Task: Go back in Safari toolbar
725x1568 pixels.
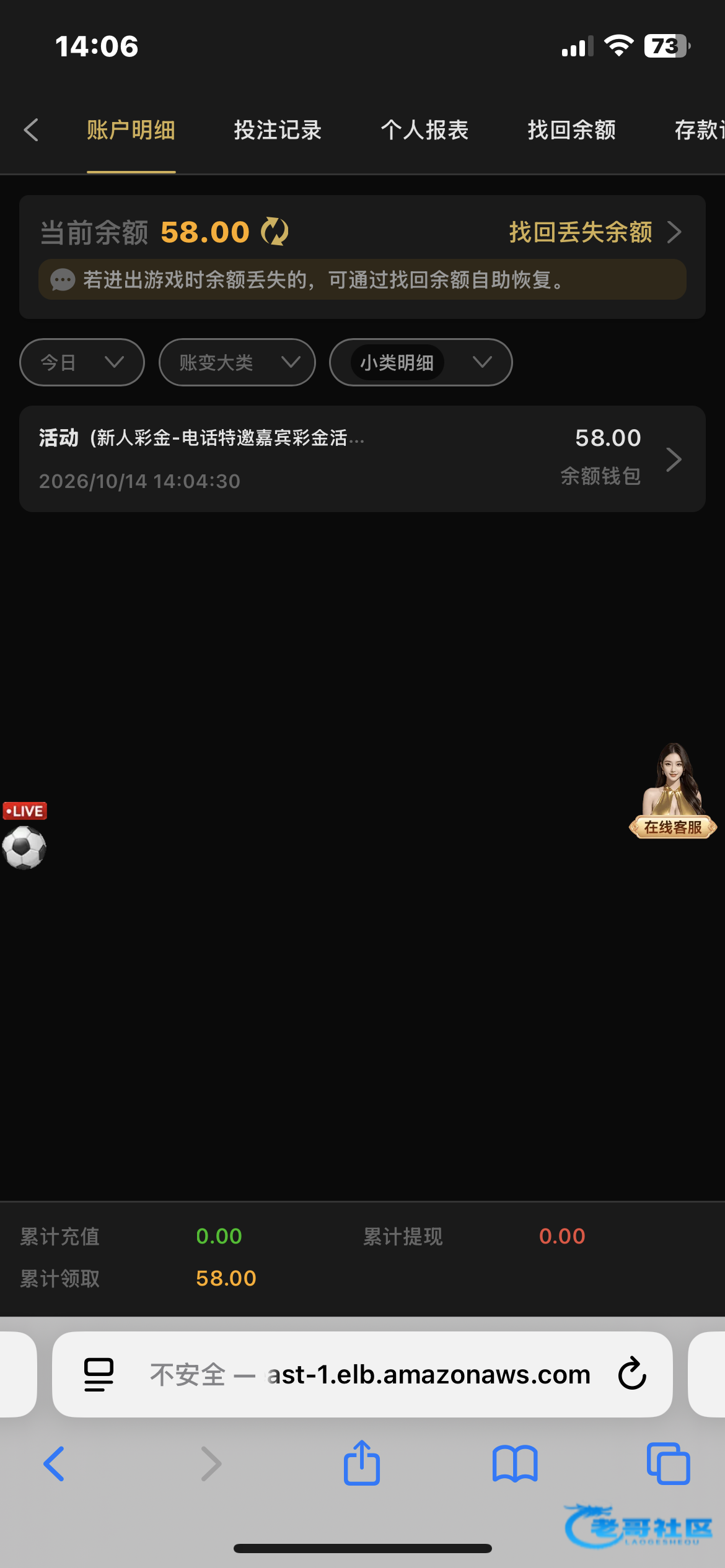Action: coord(54,1464)
